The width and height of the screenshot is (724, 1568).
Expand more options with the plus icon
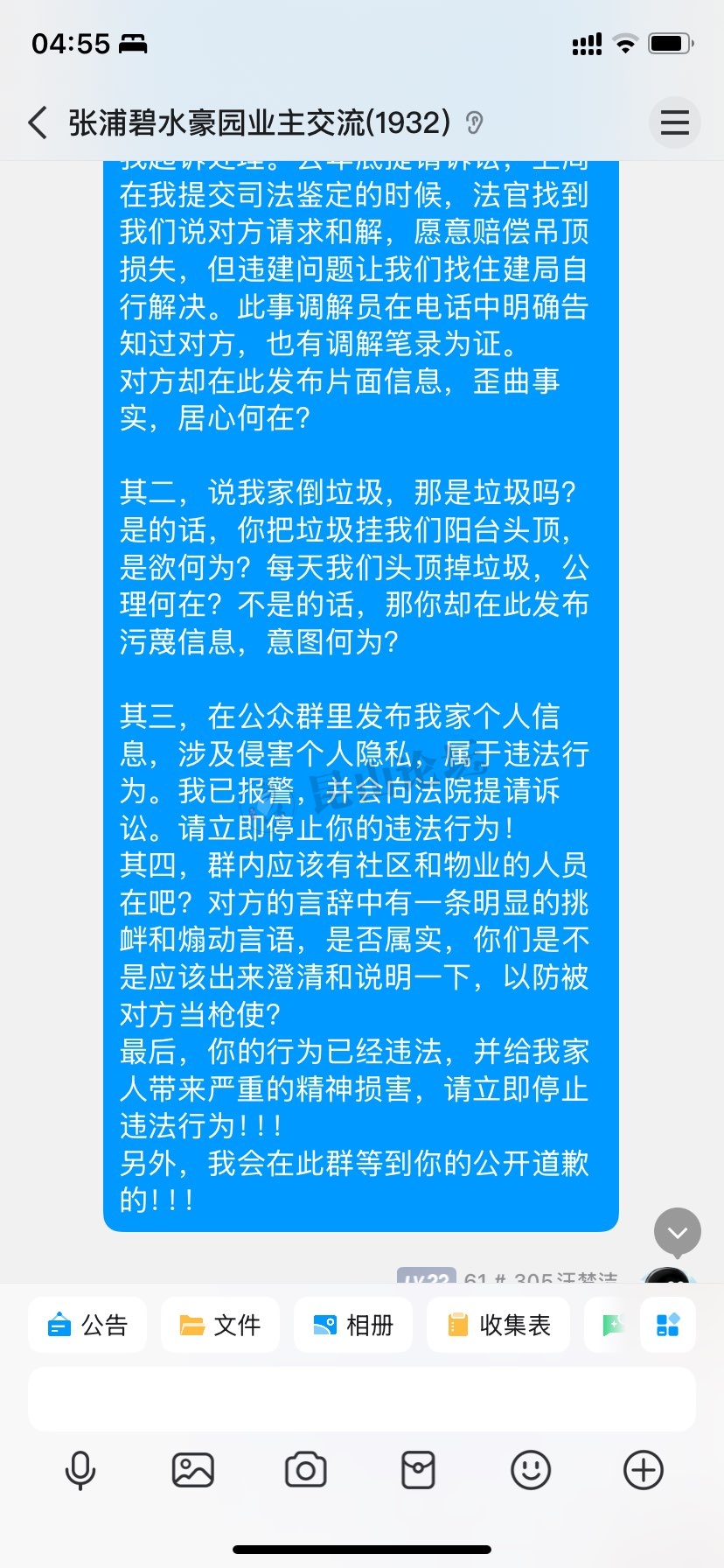(644, 1470)
